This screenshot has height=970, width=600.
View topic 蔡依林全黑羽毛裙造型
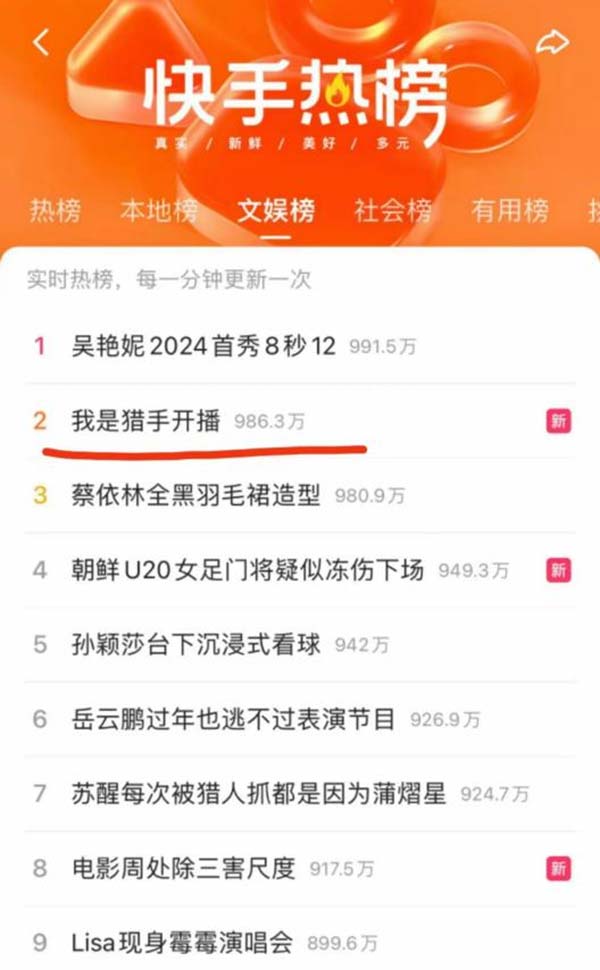coord(196,495)
